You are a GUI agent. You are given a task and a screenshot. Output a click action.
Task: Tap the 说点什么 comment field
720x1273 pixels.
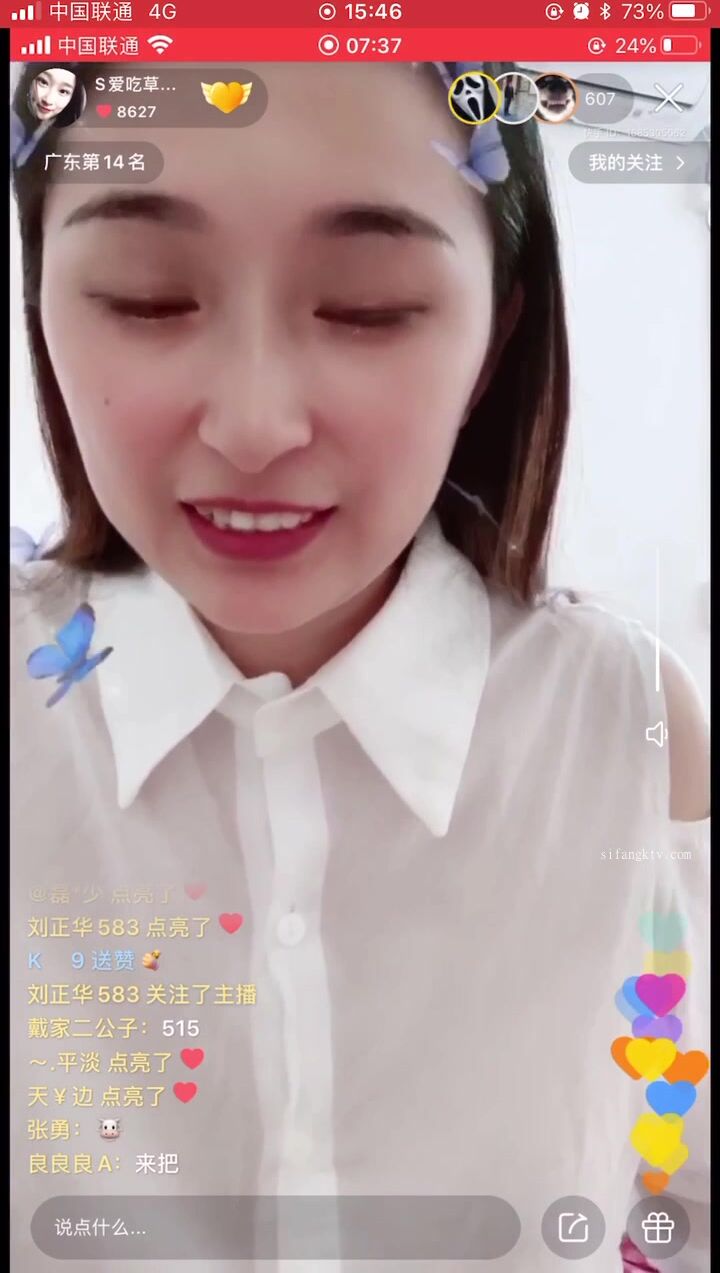click(275, 1227)
